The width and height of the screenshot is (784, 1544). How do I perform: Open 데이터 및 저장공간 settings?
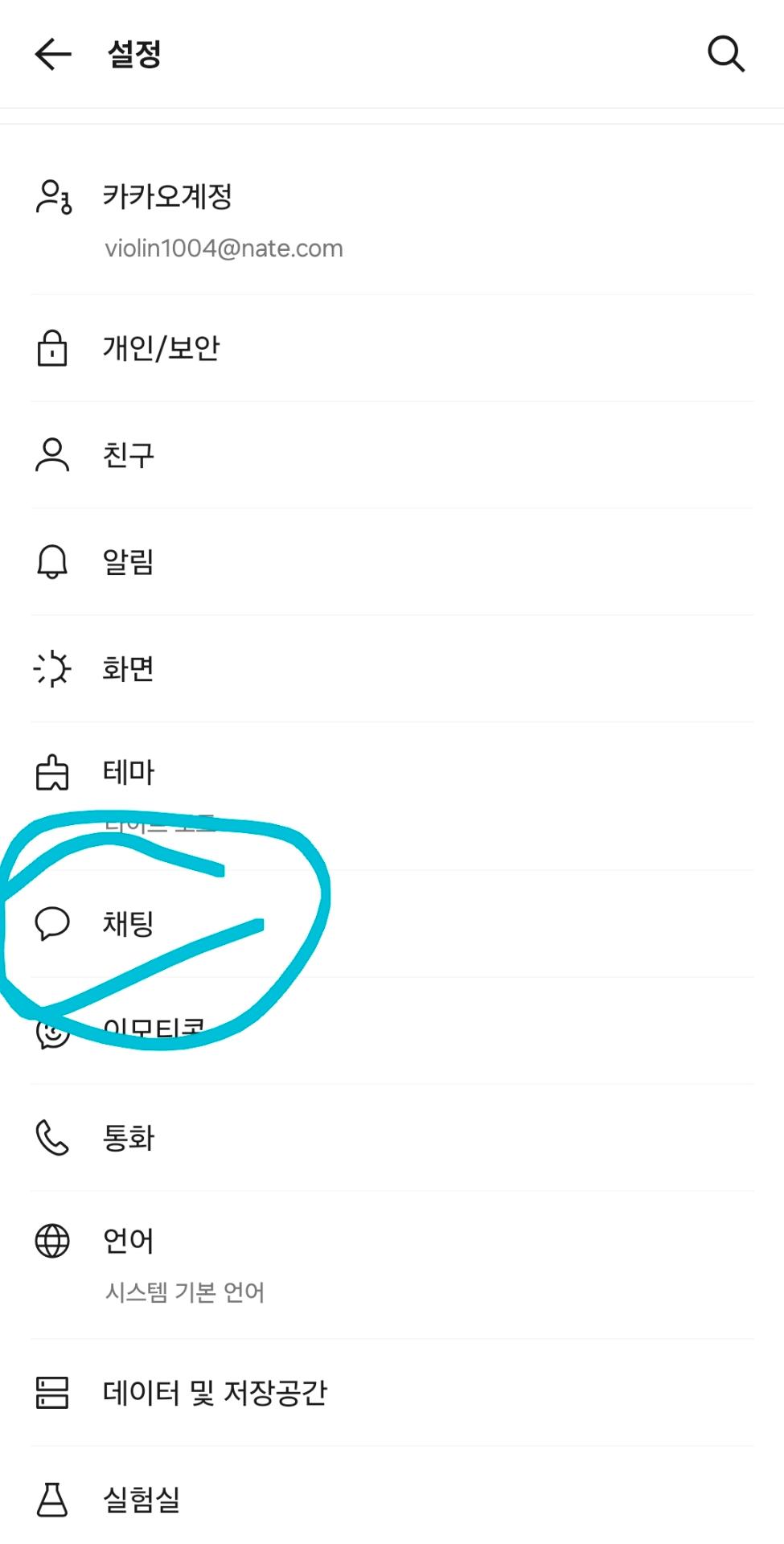click(215, 1393)
